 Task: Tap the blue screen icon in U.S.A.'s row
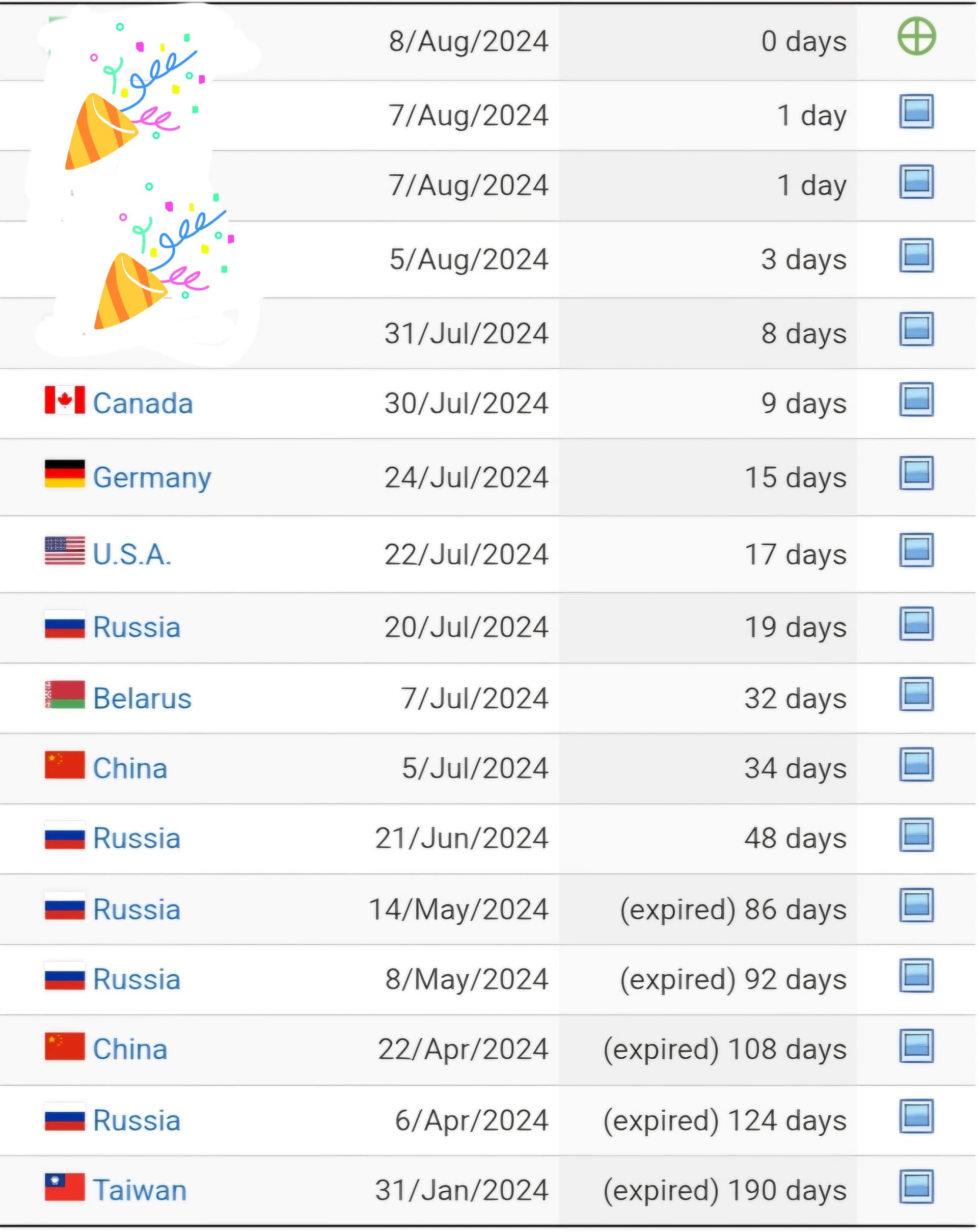pyautogui.click(x=916, y=550)
